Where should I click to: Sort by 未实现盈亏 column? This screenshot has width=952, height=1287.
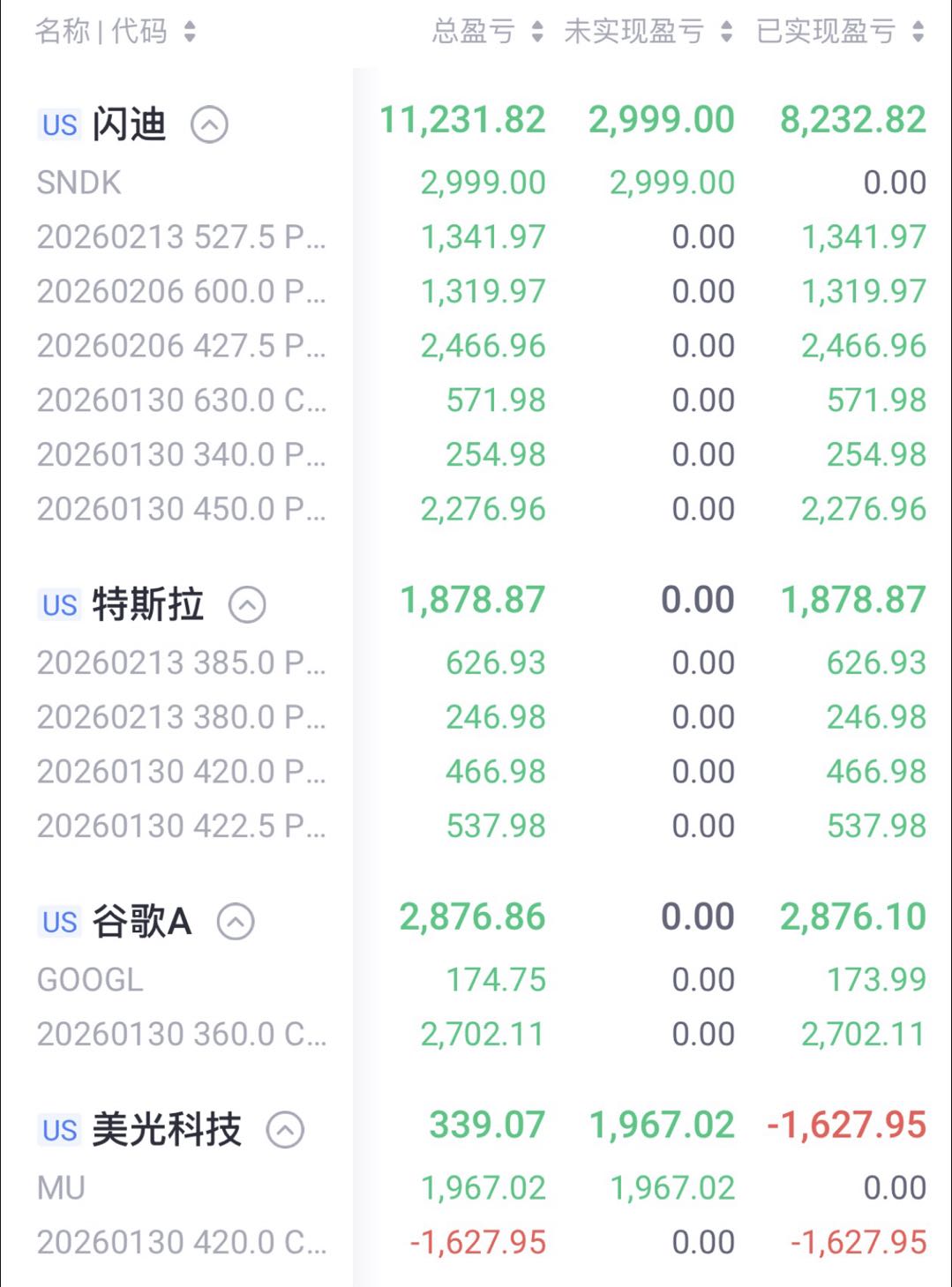pyautogui.click(x=648, y=32)
